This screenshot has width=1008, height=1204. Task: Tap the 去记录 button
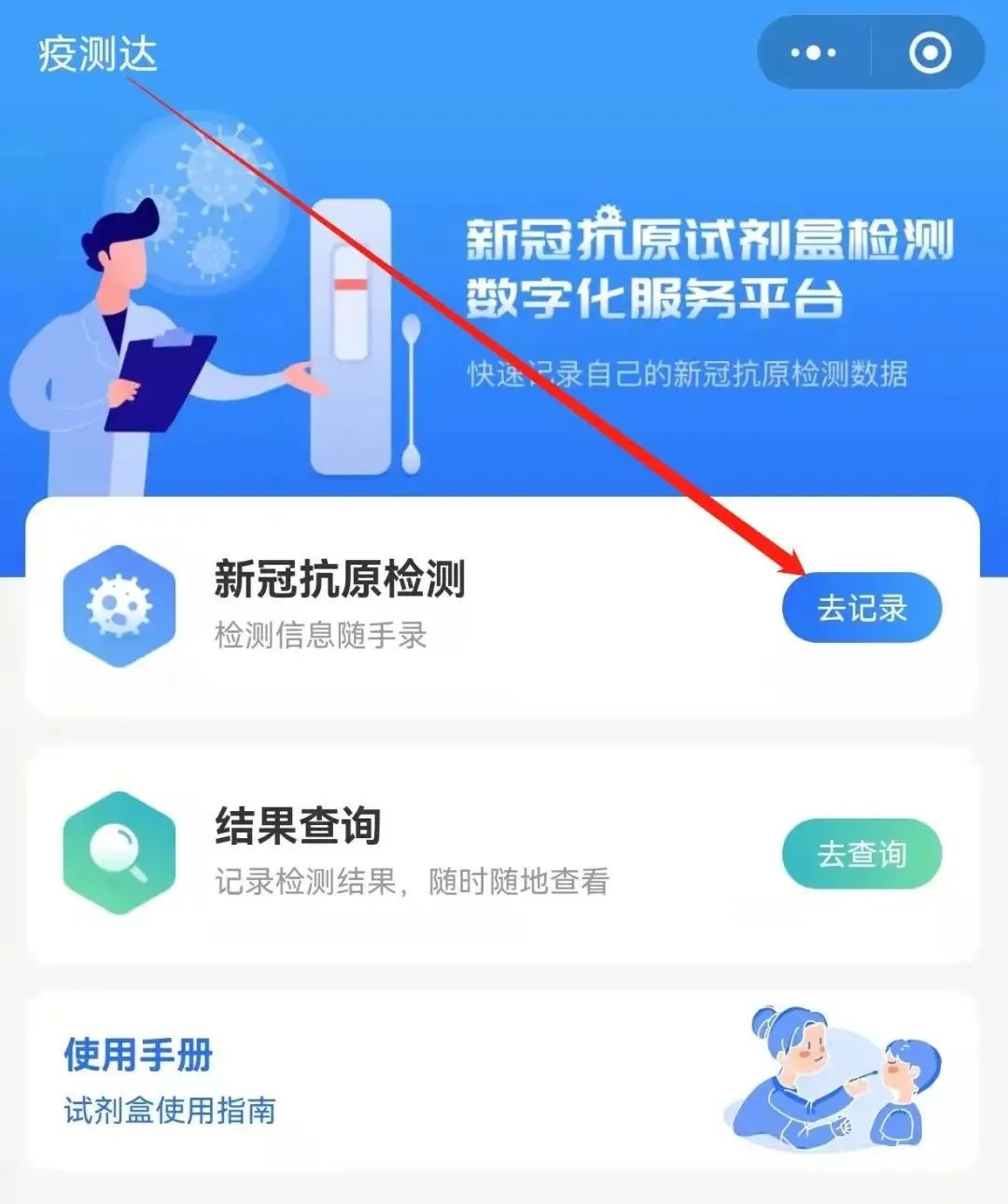861,609
